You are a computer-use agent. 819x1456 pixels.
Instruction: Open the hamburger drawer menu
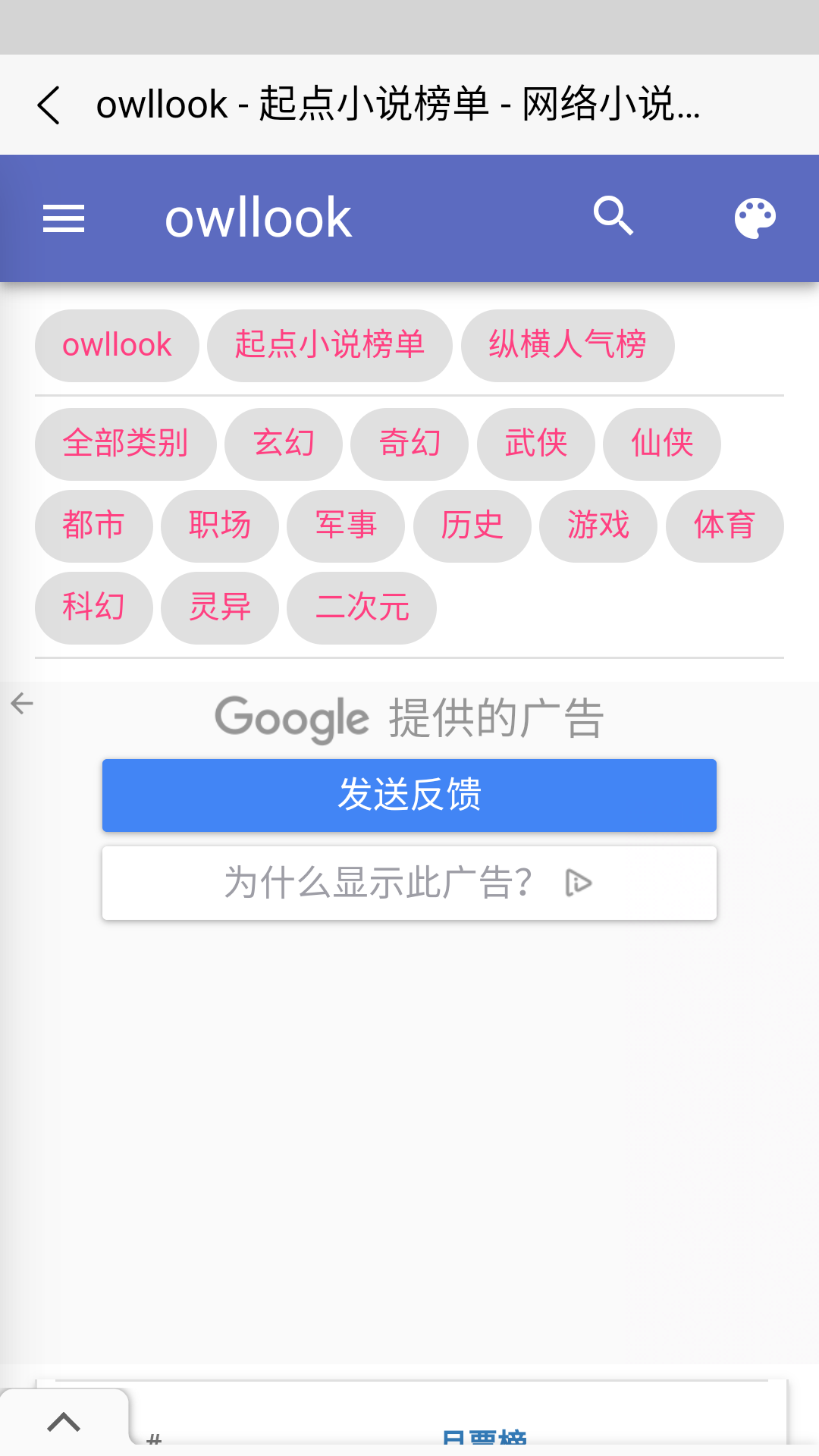click(x=64, y=219)
